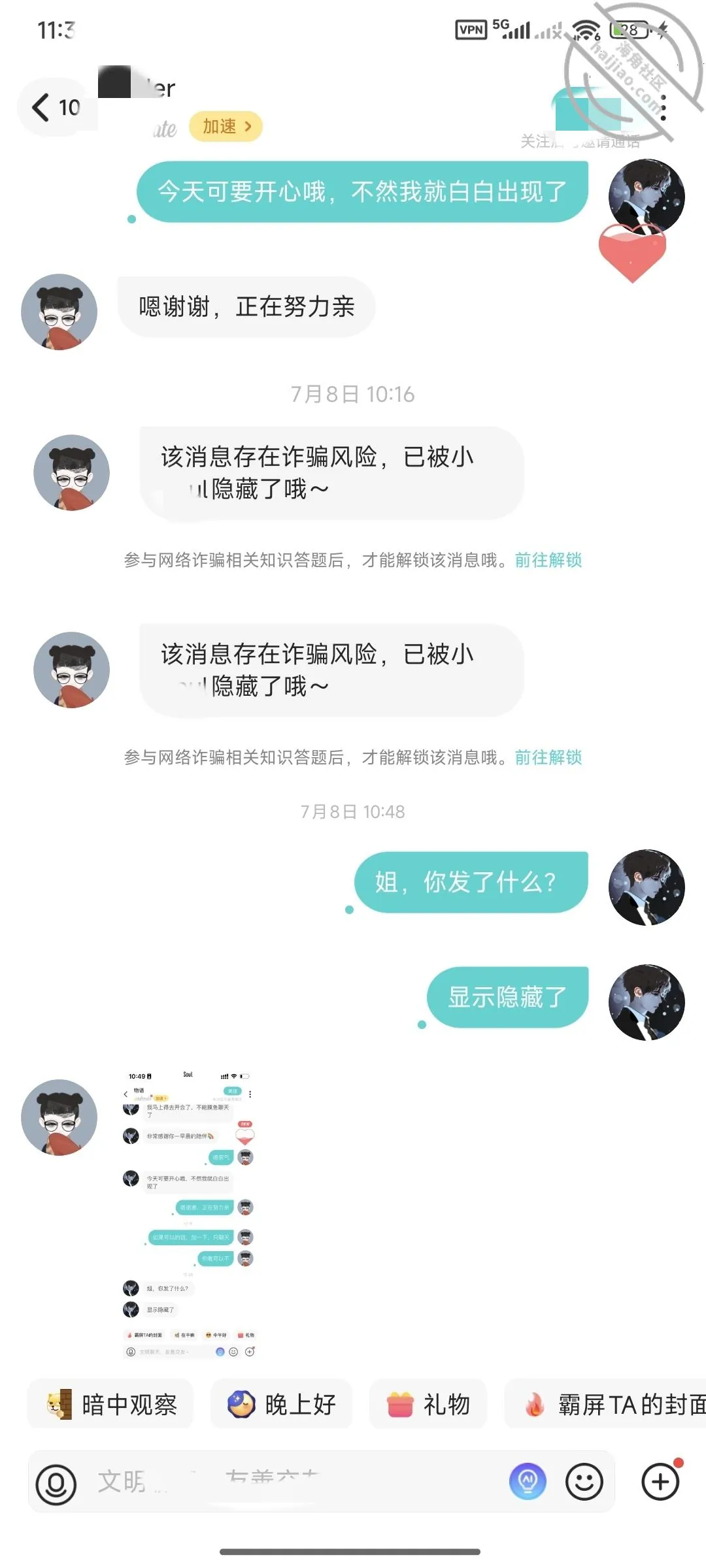
Task: View the sender's avatar beside 嗯谢谢
Action: coord(59,312)
